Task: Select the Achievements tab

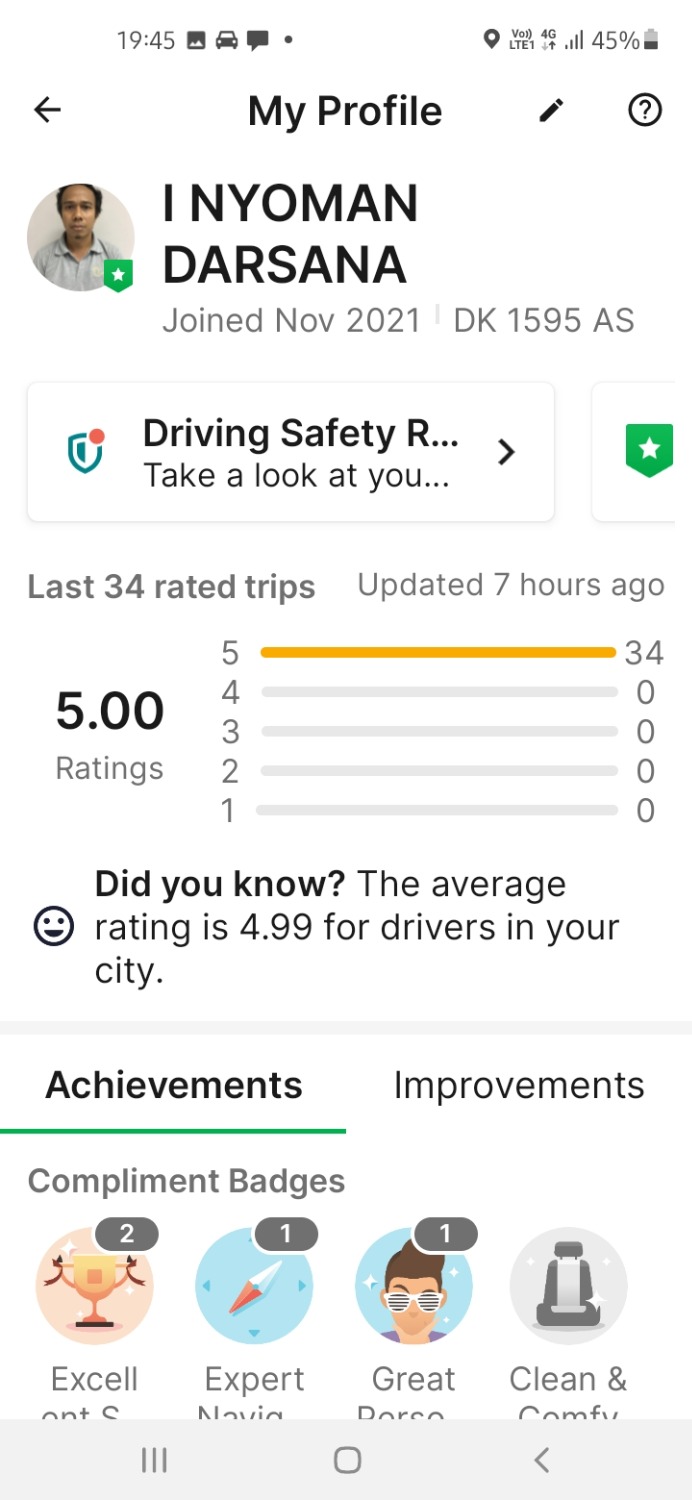Action: [x=174, y=1086]
